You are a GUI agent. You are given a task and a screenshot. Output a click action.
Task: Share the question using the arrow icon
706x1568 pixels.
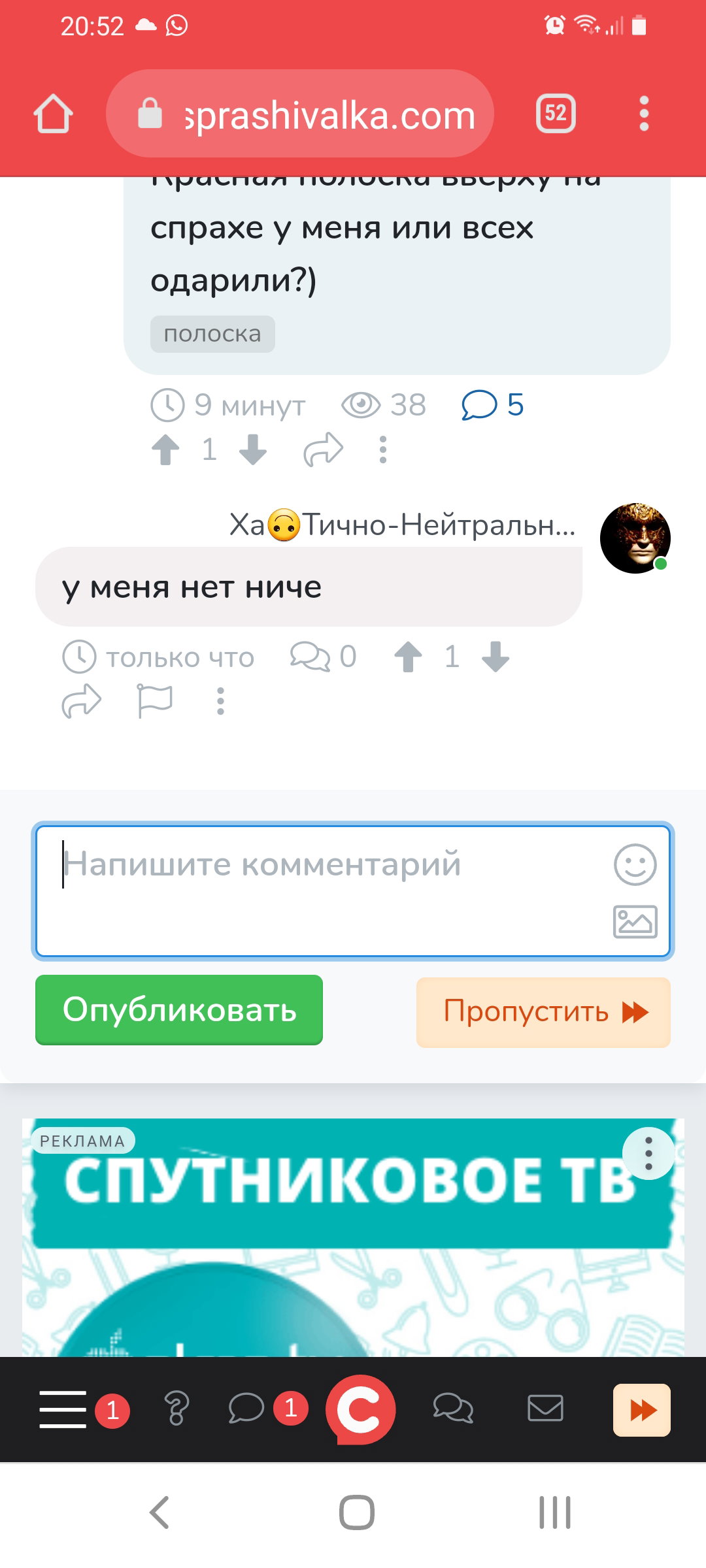(323, 450)
